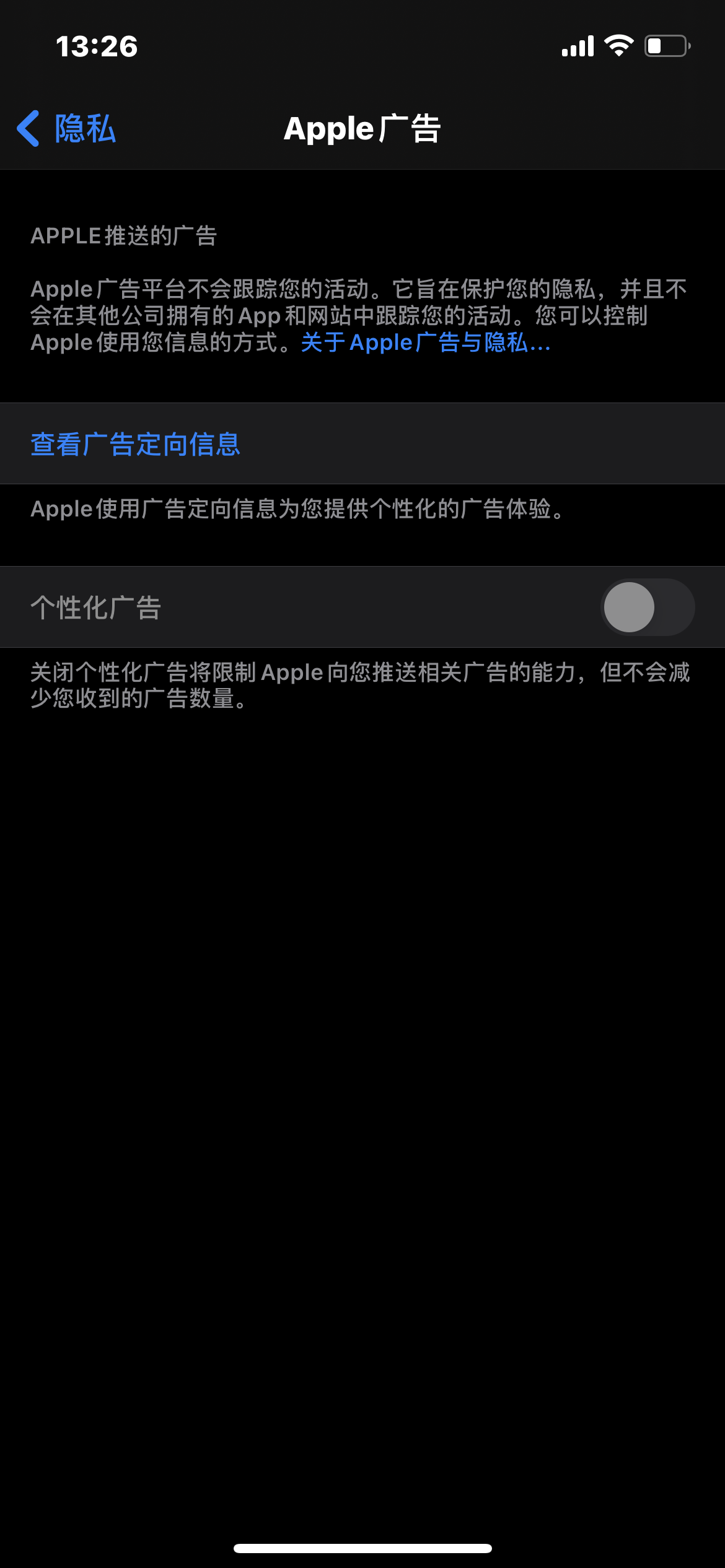Open 关于 Apple 广告与隐私 link

(425, 342)
